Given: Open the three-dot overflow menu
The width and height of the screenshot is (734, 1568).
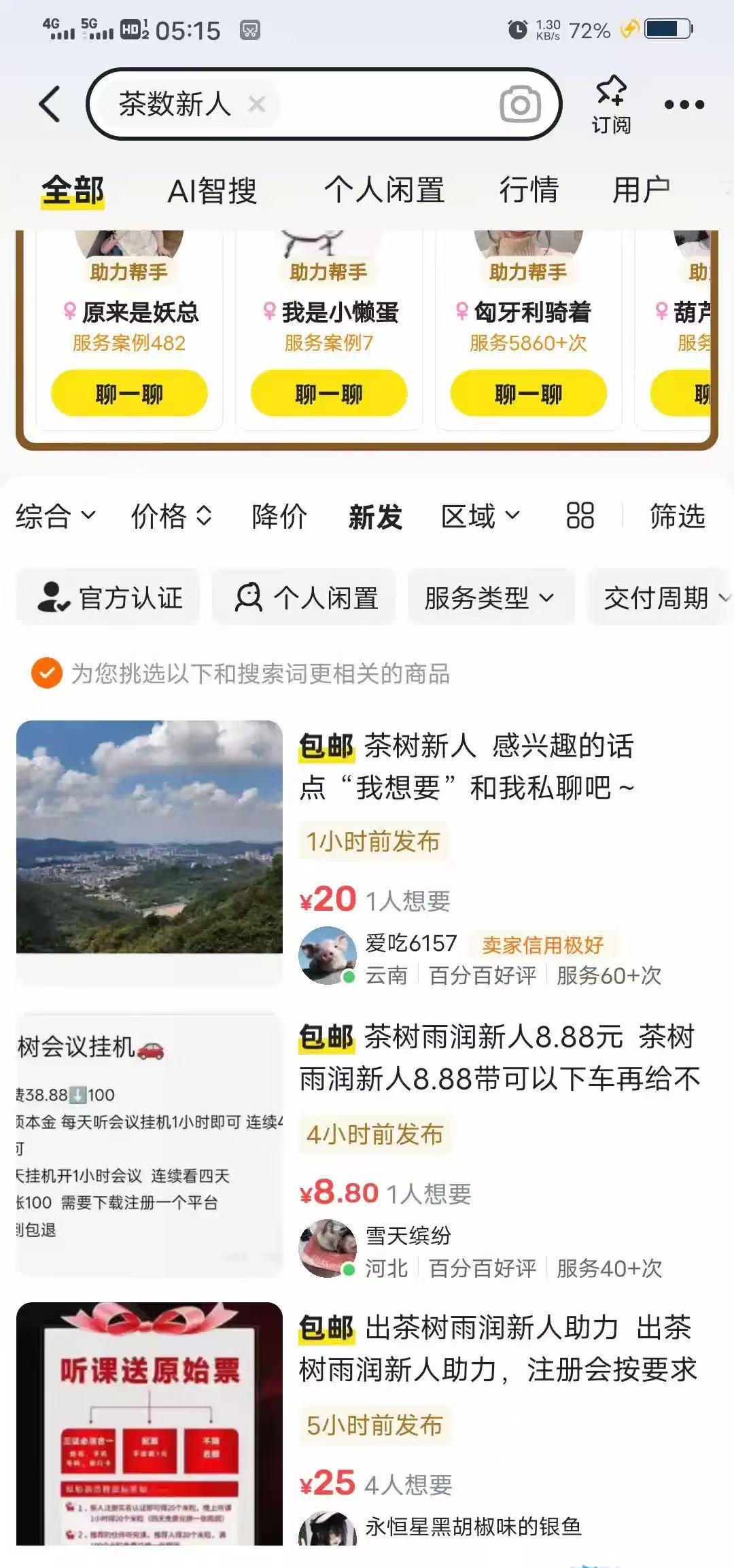Looking at the screenshot, I should pos(684,105).
